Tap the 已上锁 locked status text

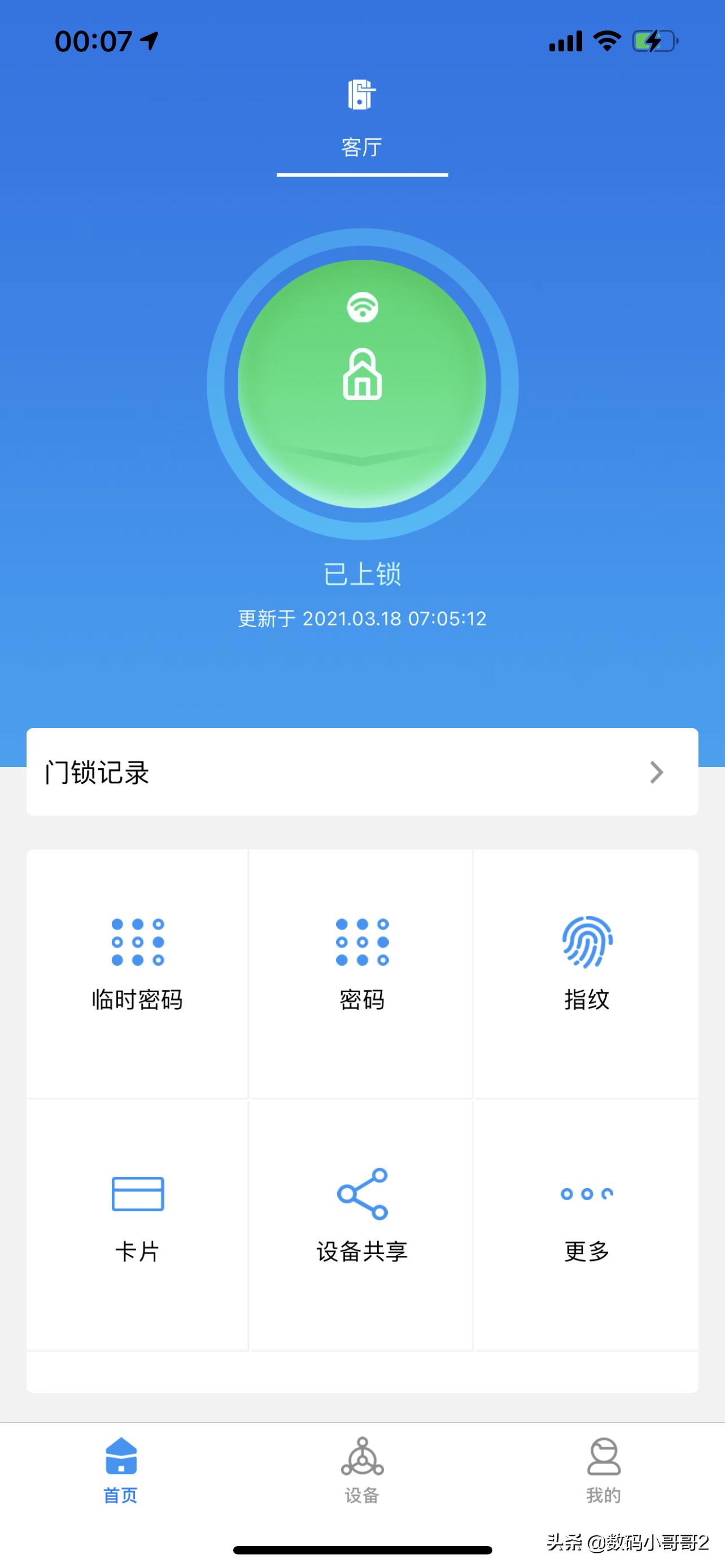pos(361,574)
